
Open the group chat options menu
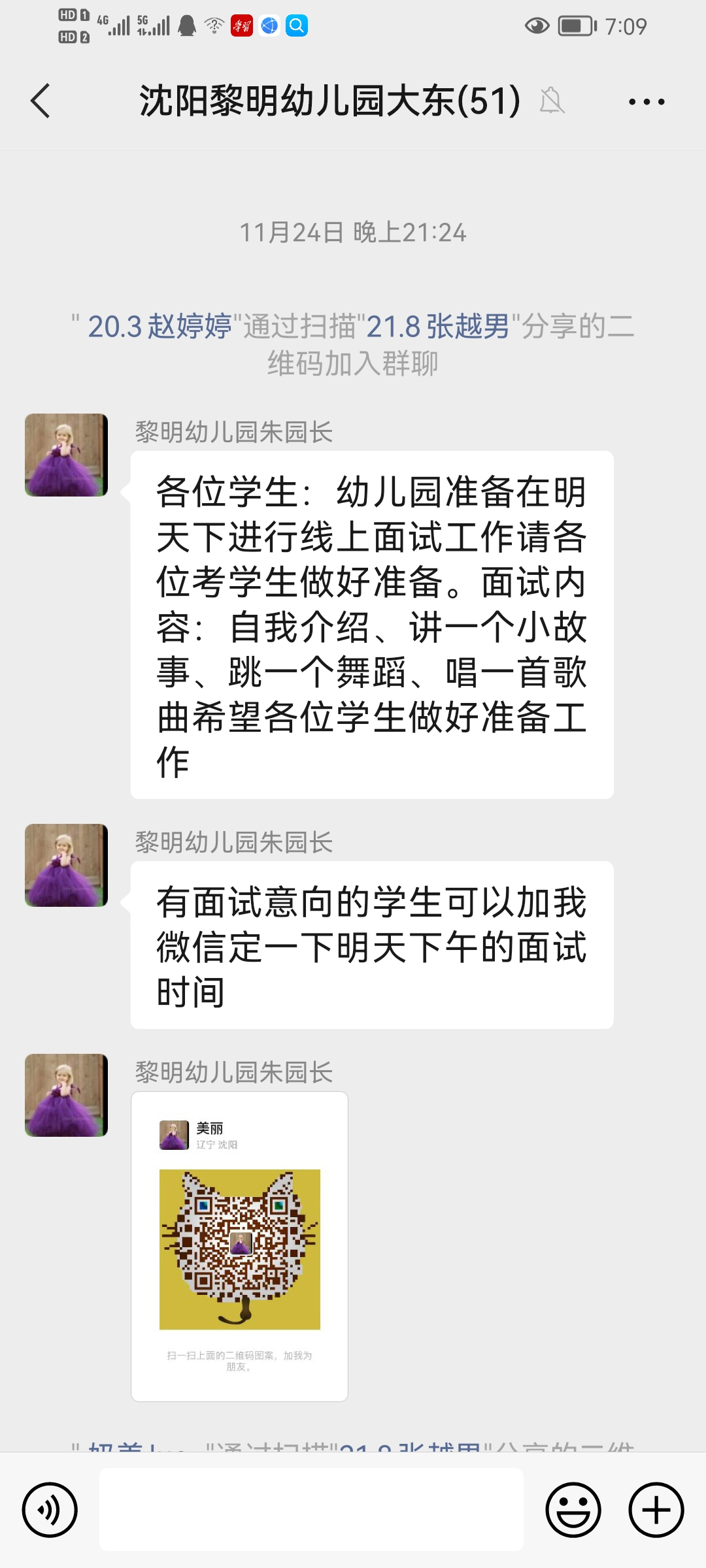646,102
